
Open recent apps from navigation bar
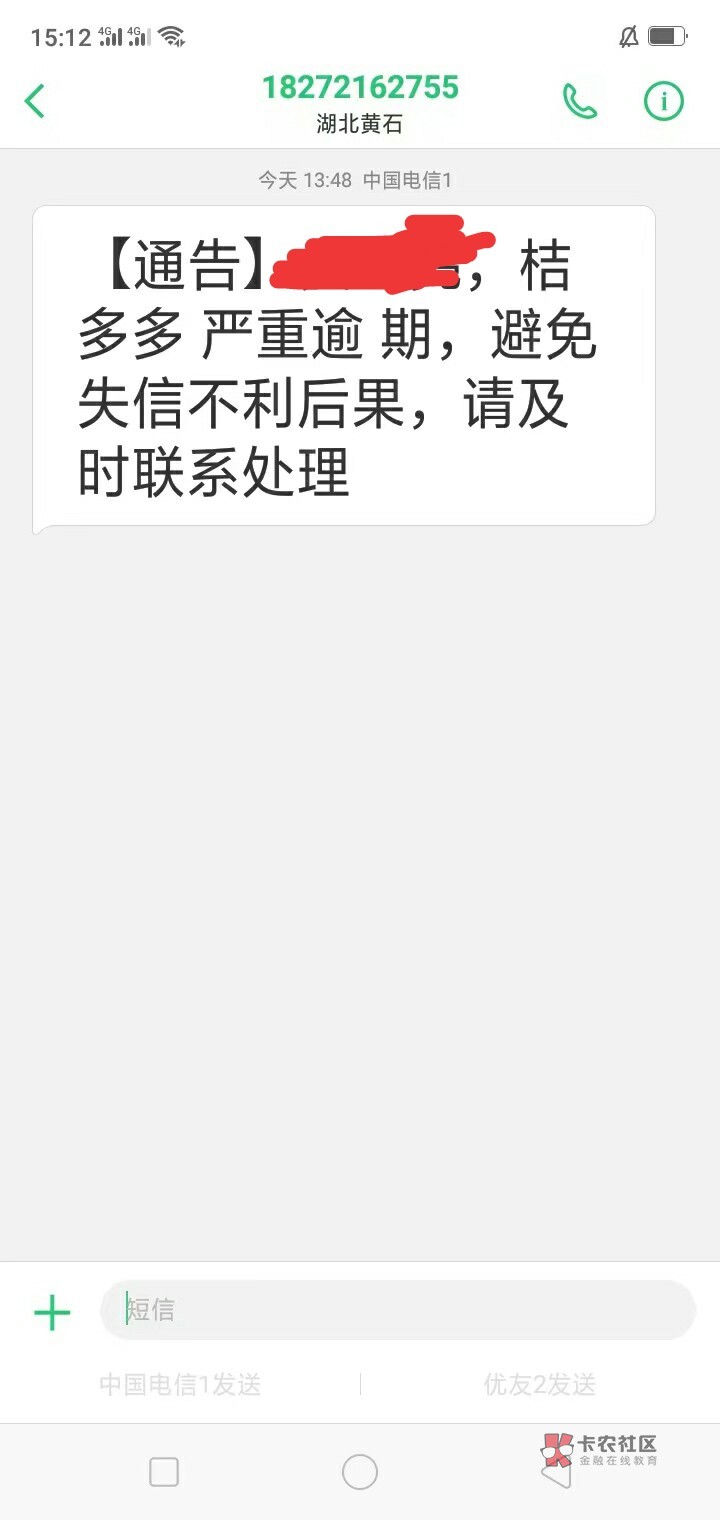(164, 1472)
